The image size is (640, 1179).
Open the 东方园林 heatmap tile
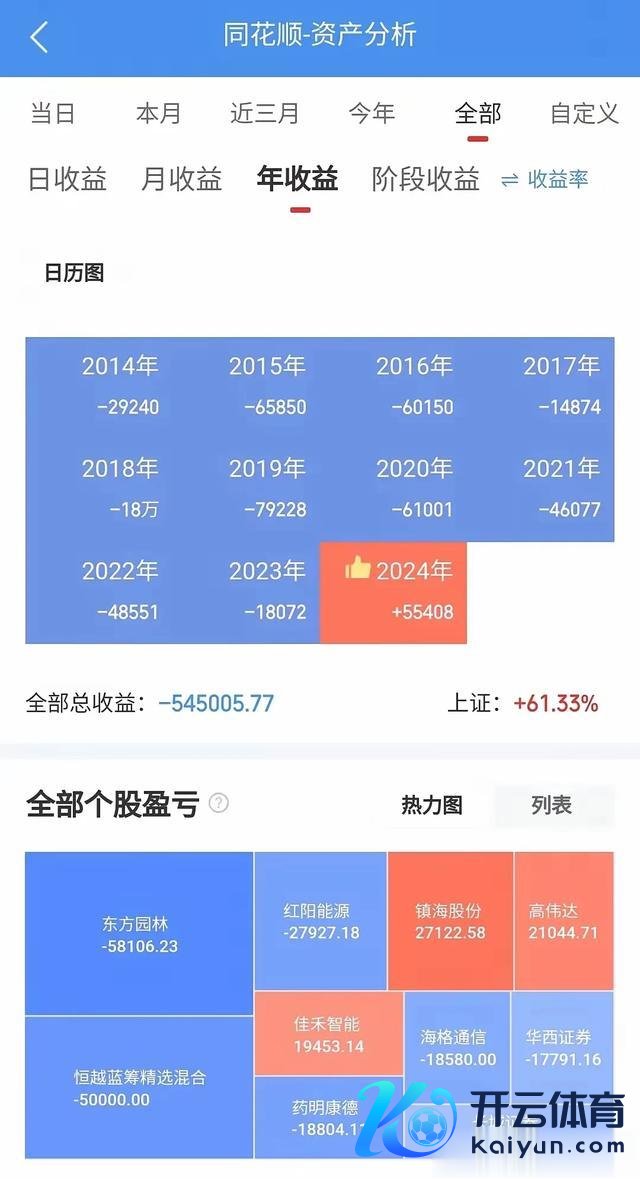coord(139,933)
